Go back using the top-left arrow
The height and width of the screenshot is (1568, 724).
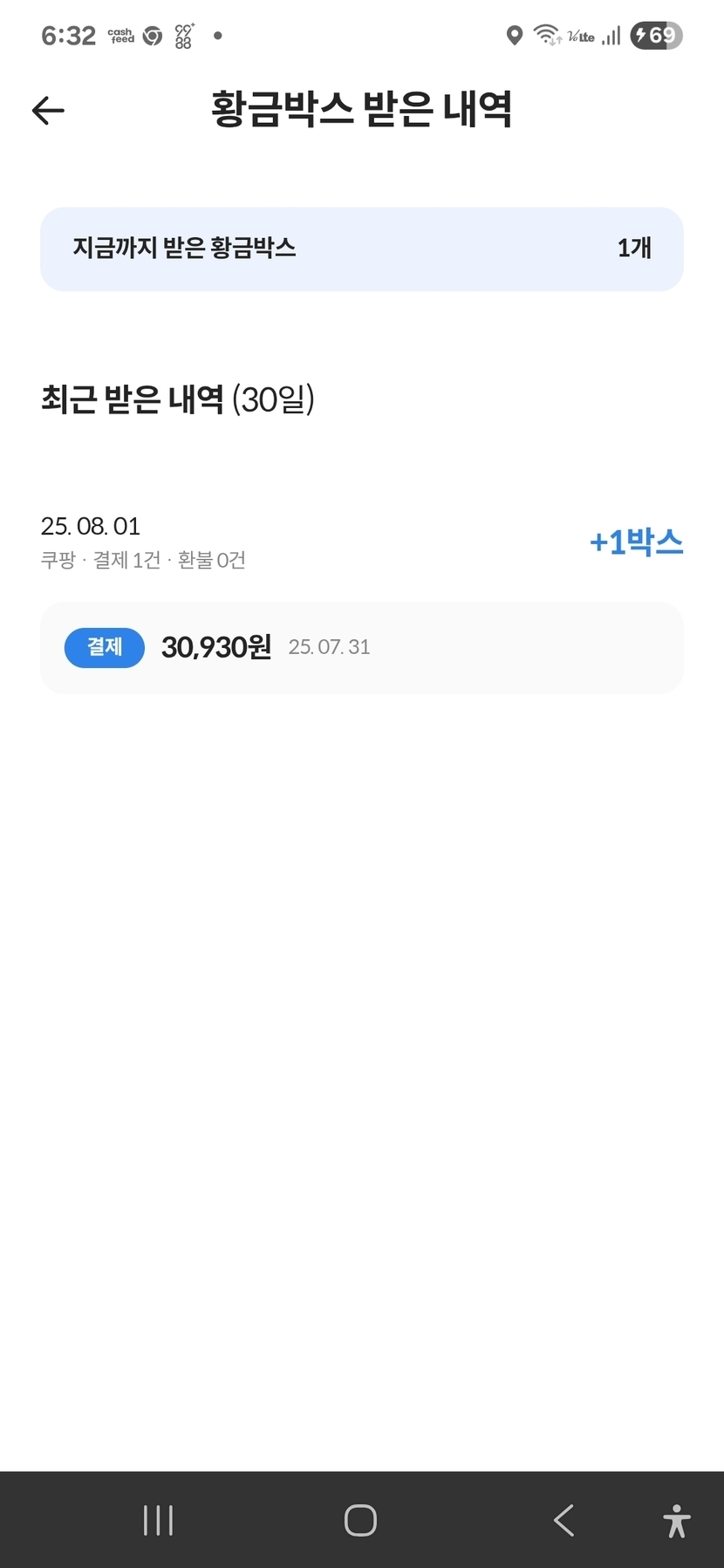click(x=48, y=110)
